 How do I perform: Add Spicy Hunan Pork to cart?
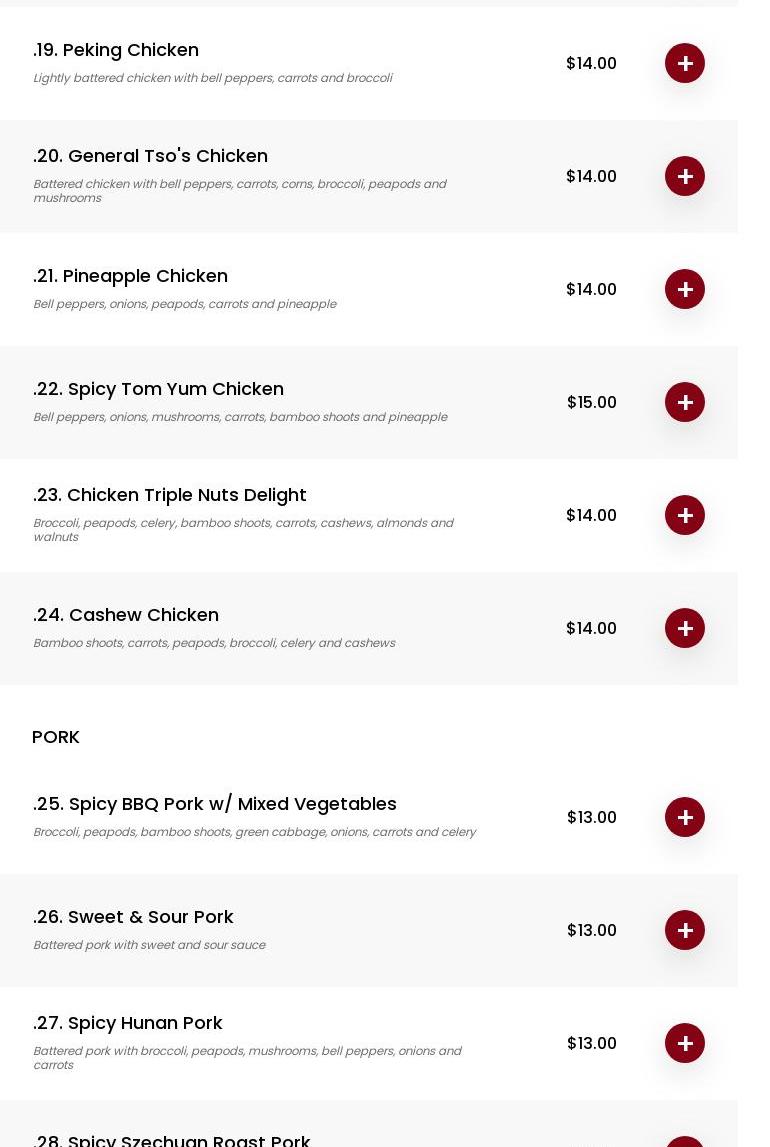(x=685, y=1043)
